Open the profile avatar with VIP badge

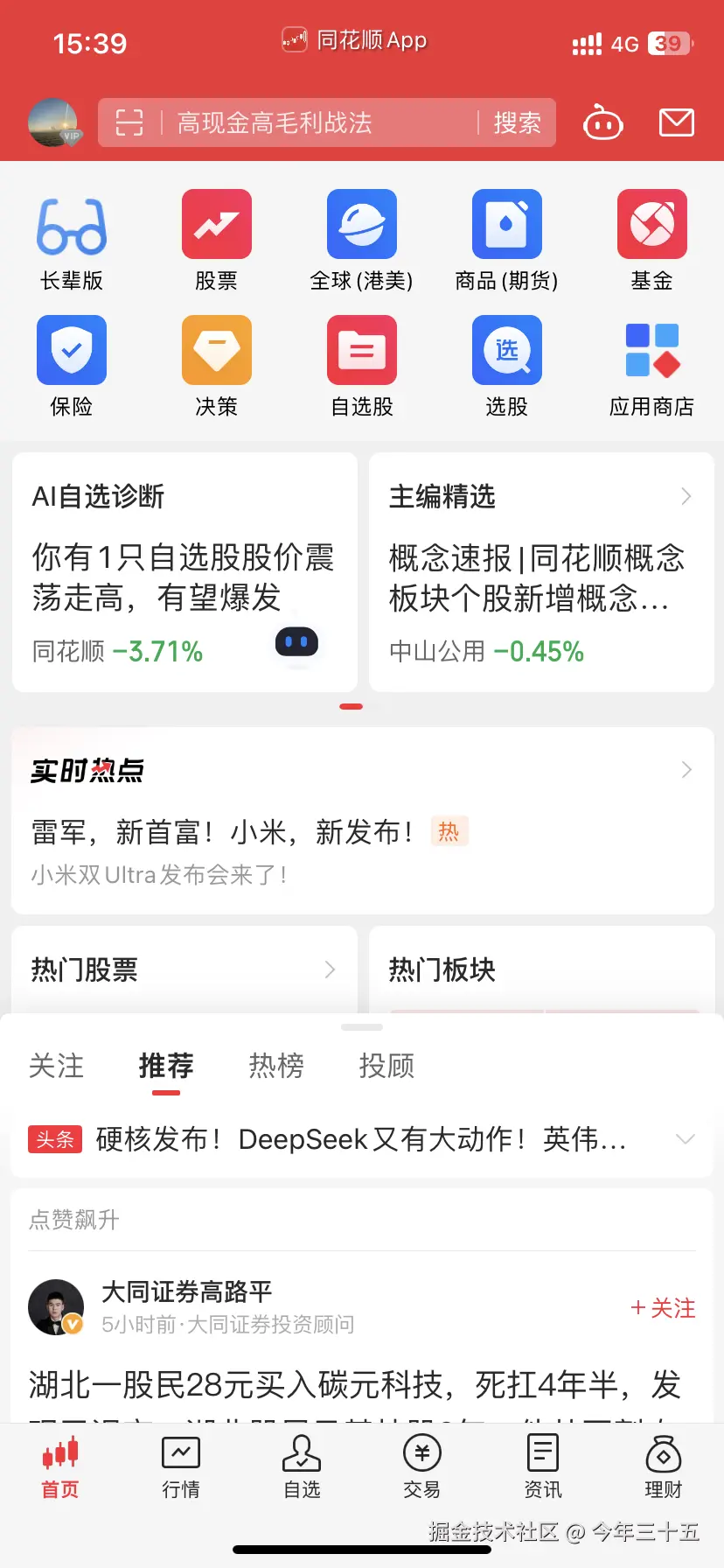coord(53,122)
